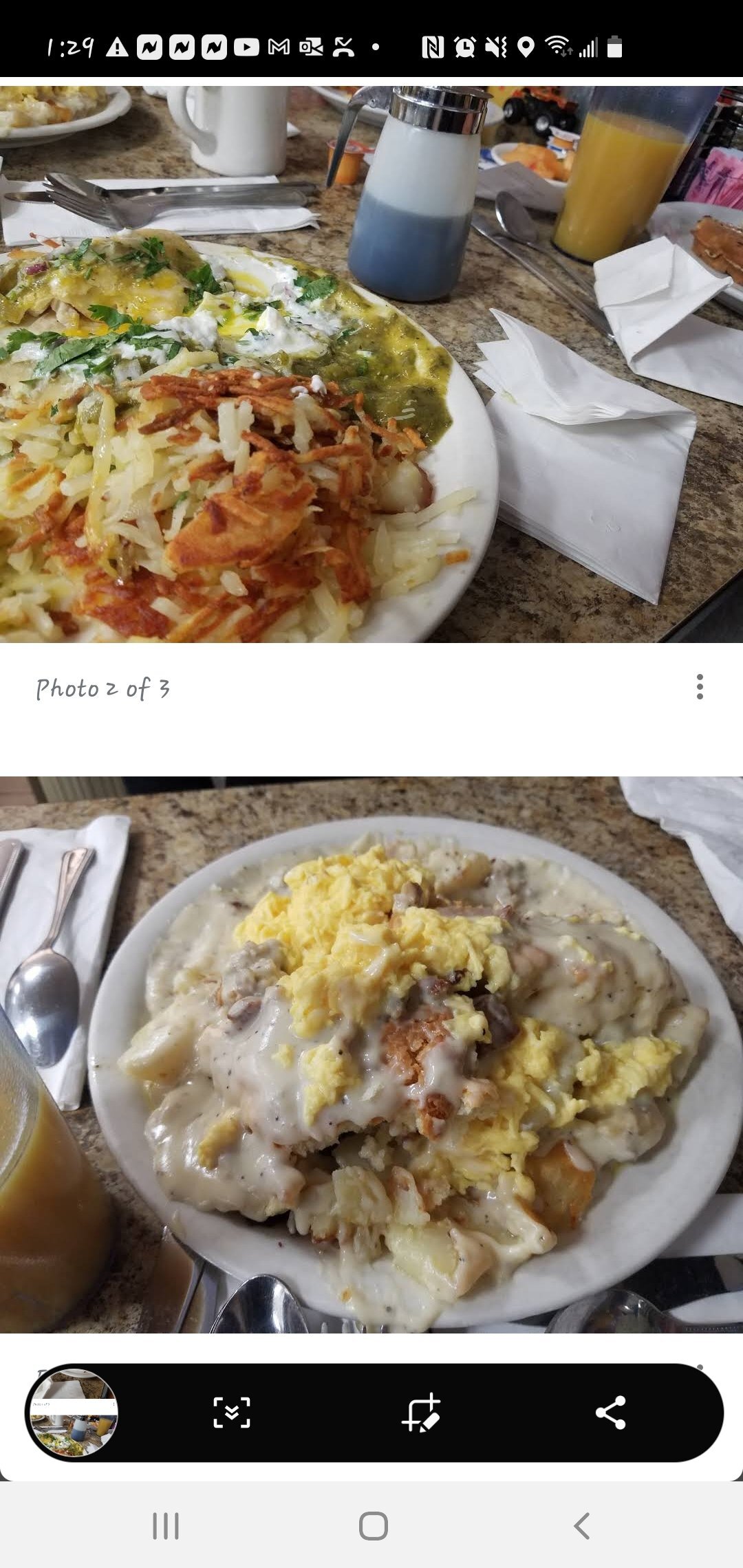This screenshot has height=1568, width=743.
Task: Open the hash browns plate photo
Action: click(371, 364)
